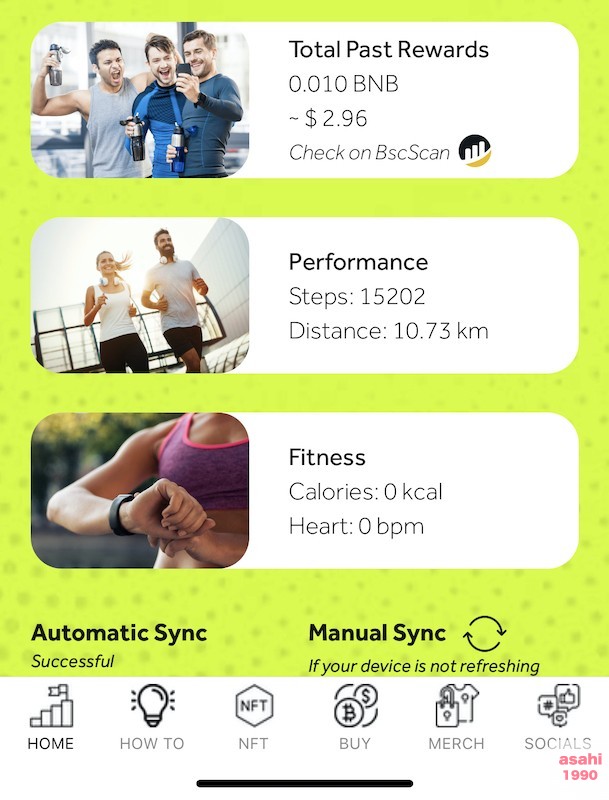
Task: Open the MERCH tab
Action: pos(456,717)
